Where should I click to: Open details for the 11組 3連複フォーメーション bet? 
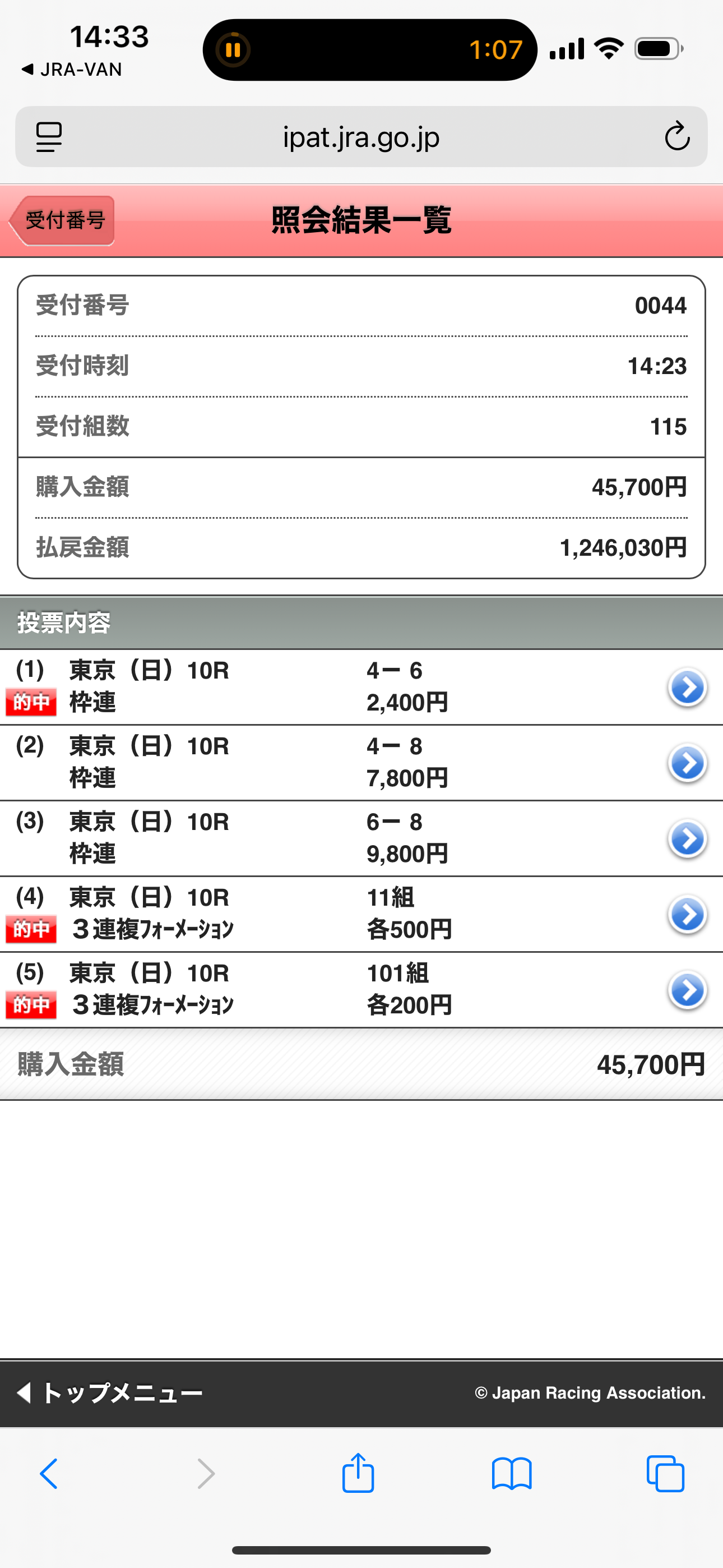pos(687,914)
